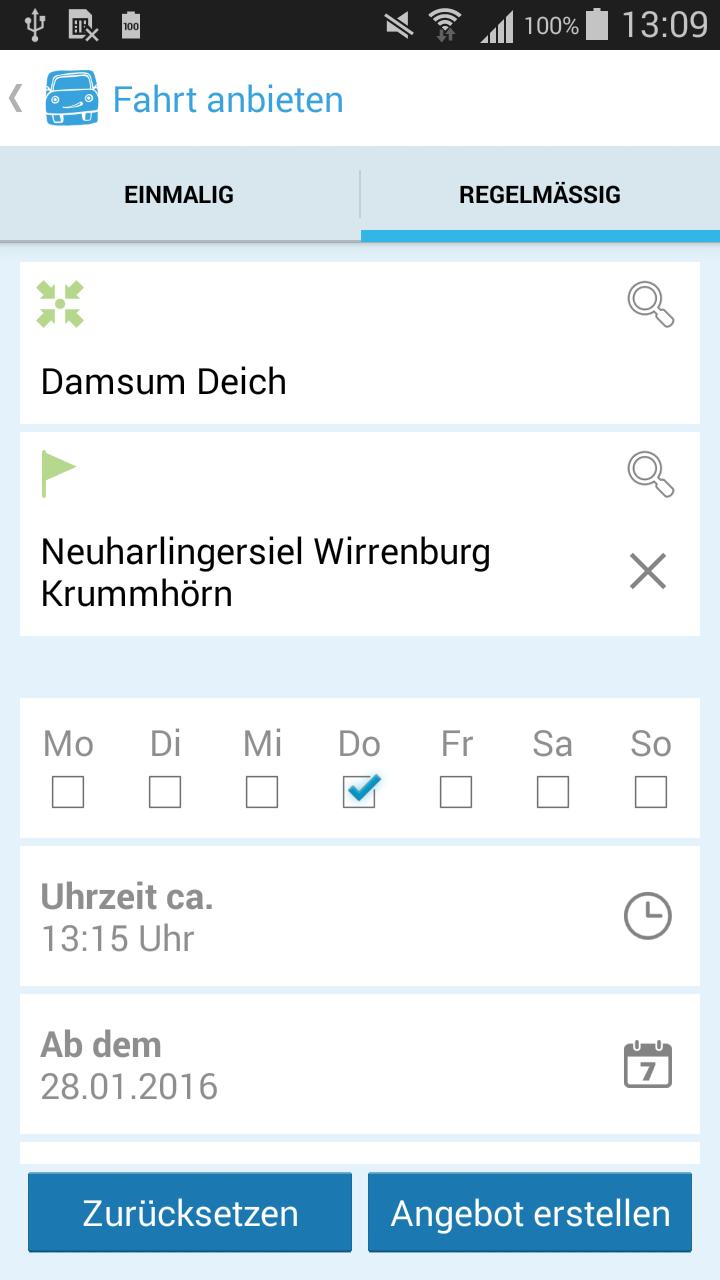The image size is (720, 1280).
Task: Check the Fr weekday box
Action: pyautogui.click(x=456, y=793)
